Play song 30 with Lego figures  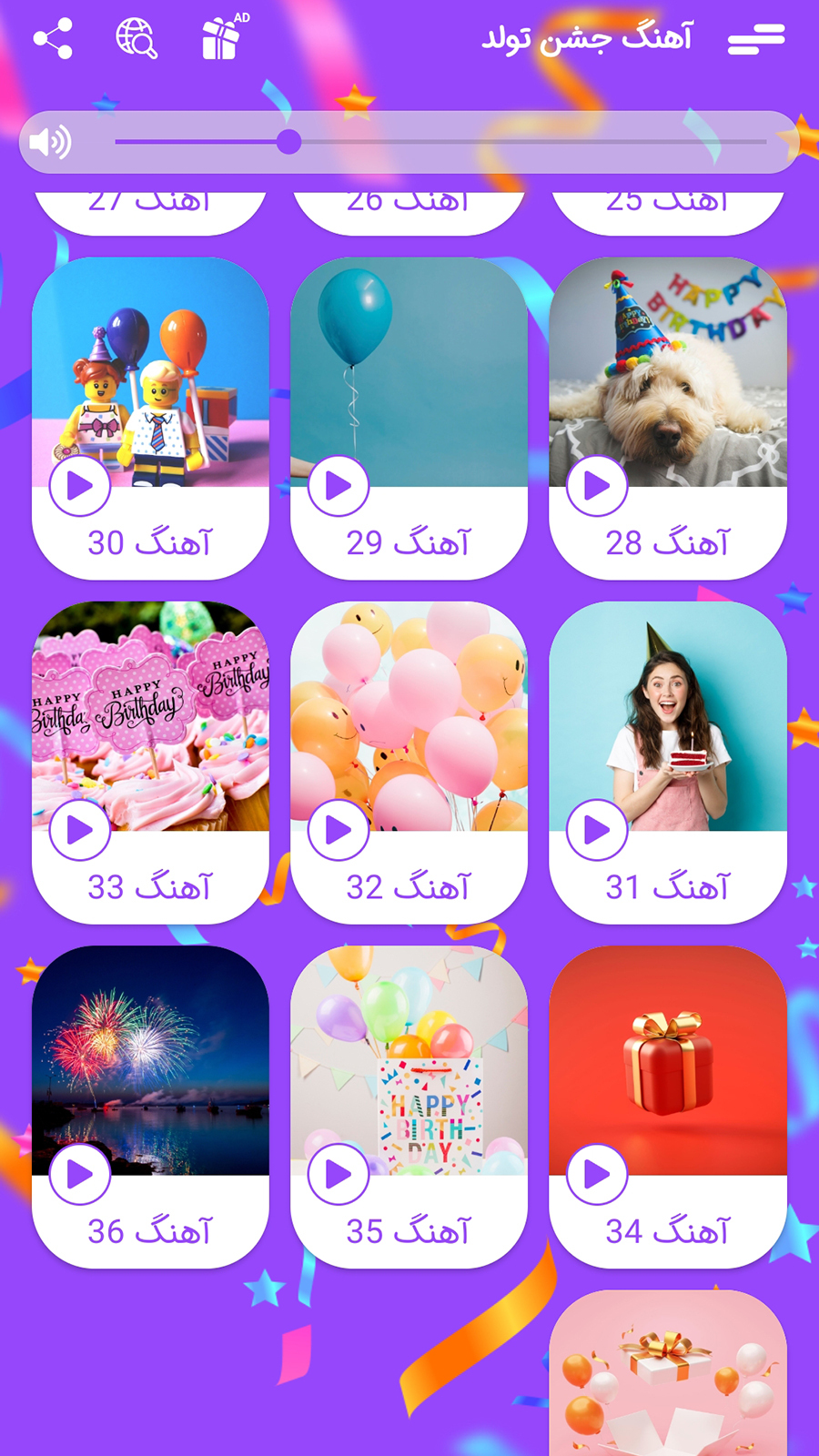(x=80, y=487)
